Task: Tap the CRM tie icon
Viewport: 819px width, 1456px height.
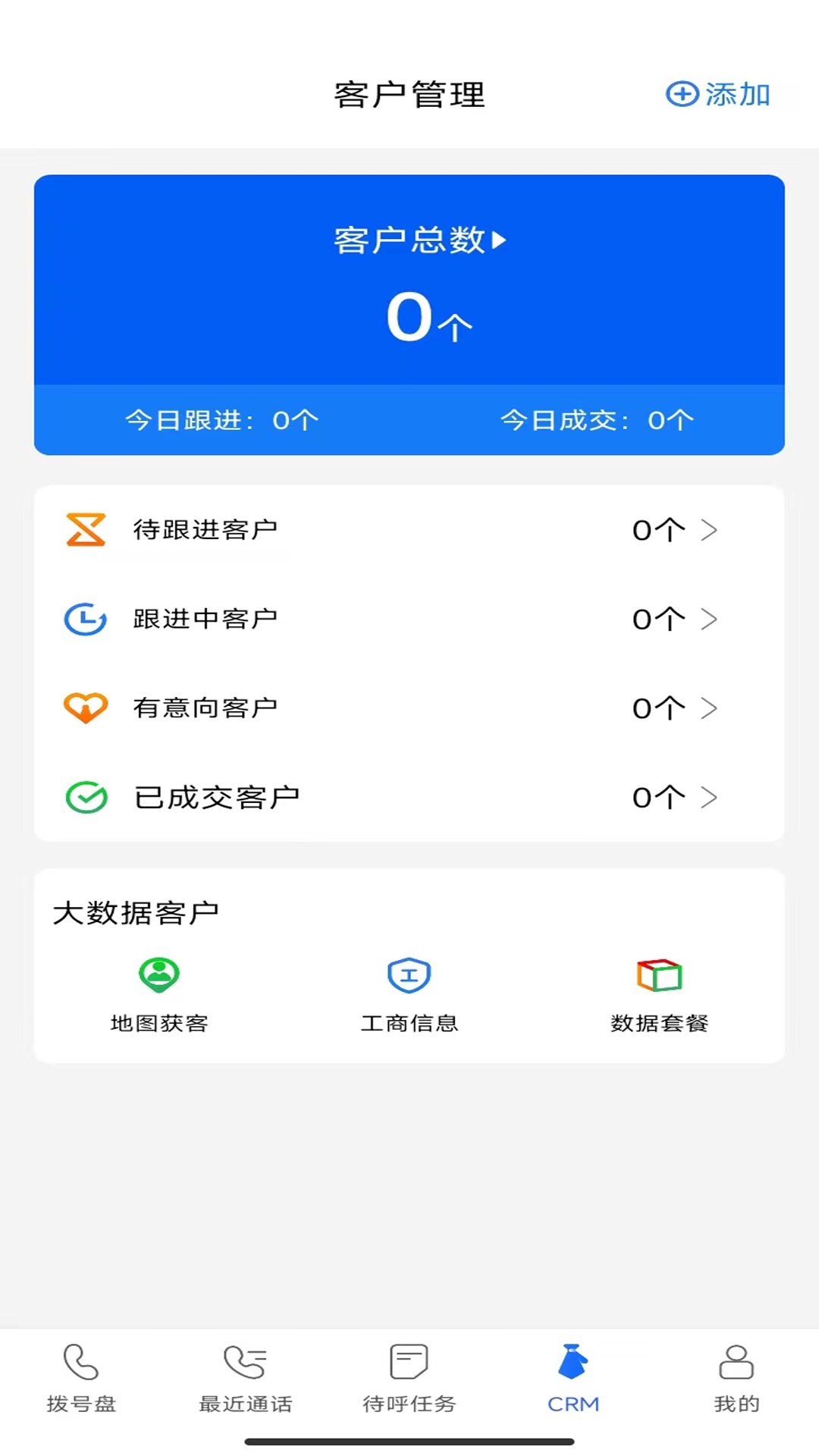Action: pos(573,1358)
